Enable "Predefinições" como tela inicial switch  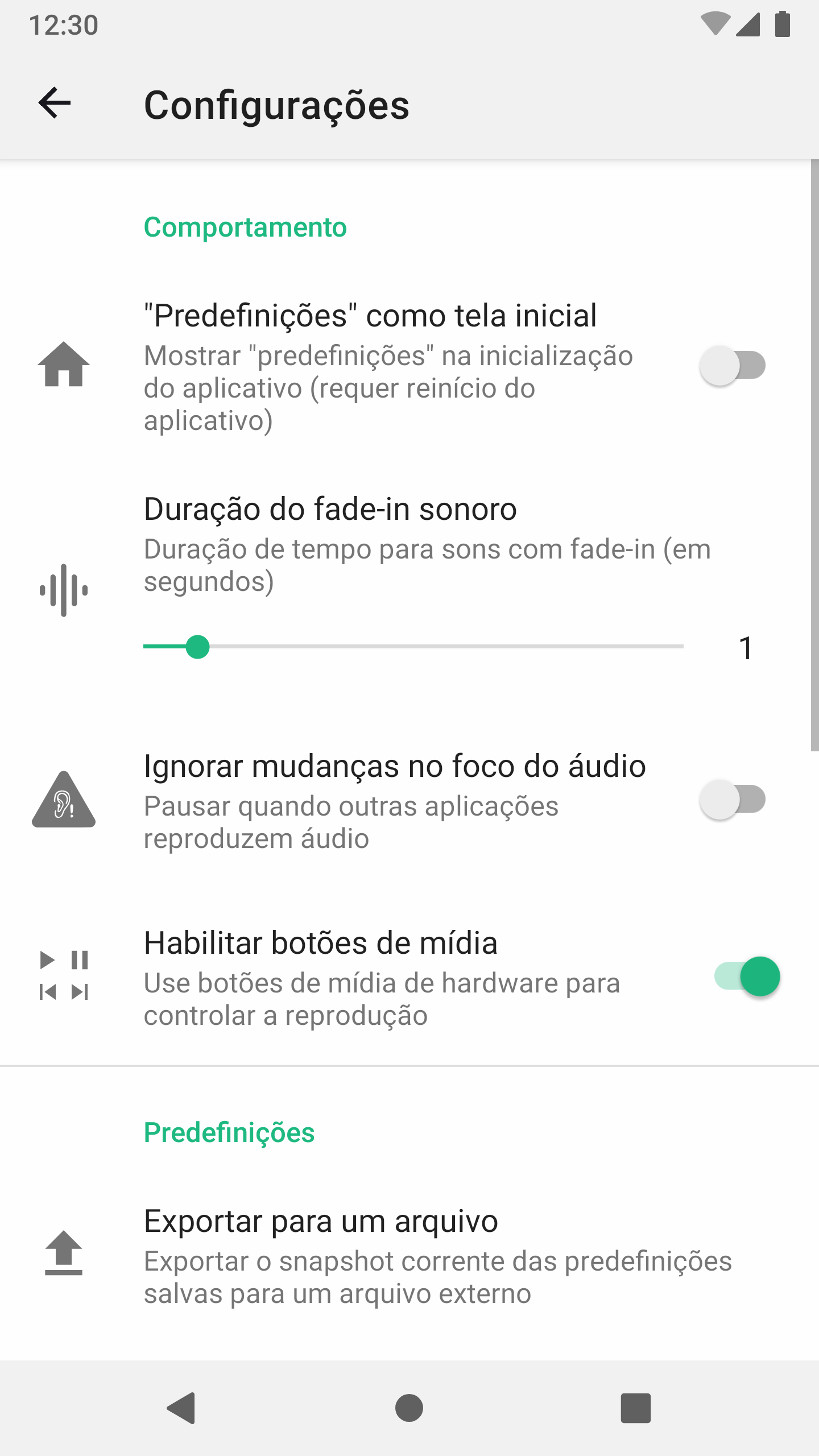[x=732, y=366]
